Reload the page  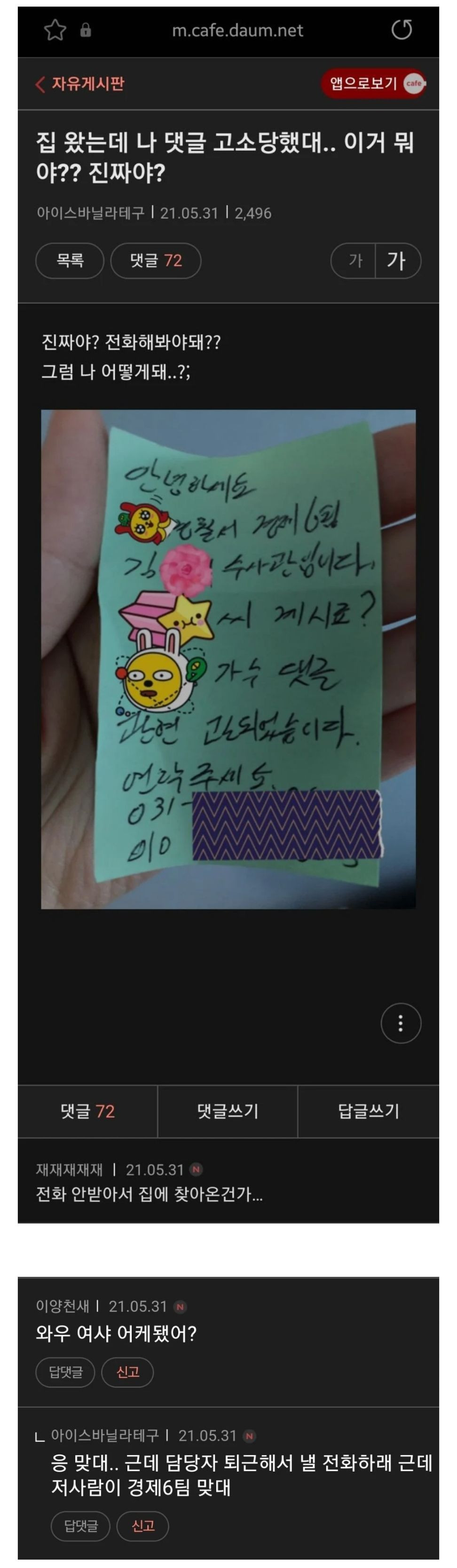[x=401, y=30]
